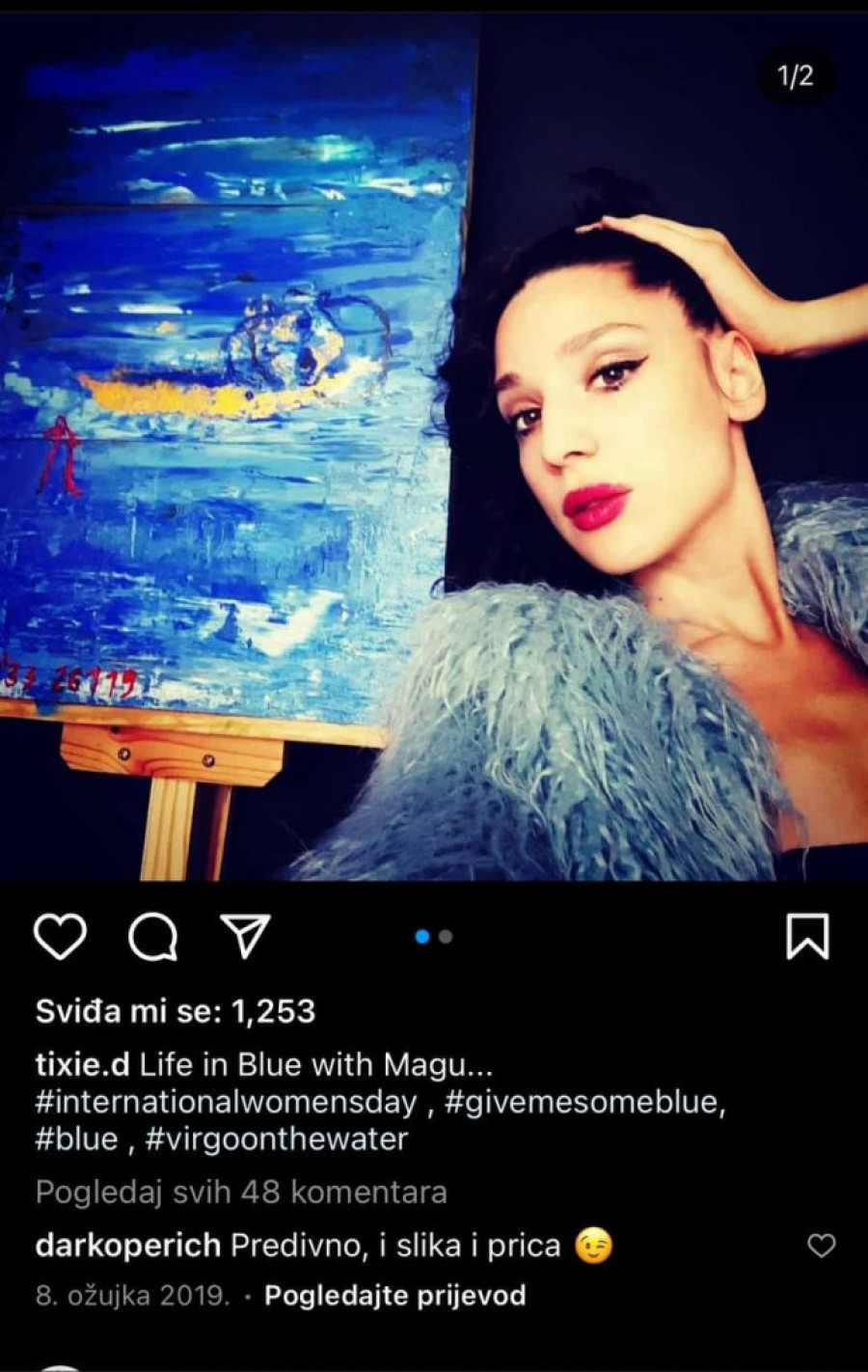Image resolution: width=868 pixels, height=1372 pixels.
Task: Open the comment bubble icon
Action: tap(152, 937)
